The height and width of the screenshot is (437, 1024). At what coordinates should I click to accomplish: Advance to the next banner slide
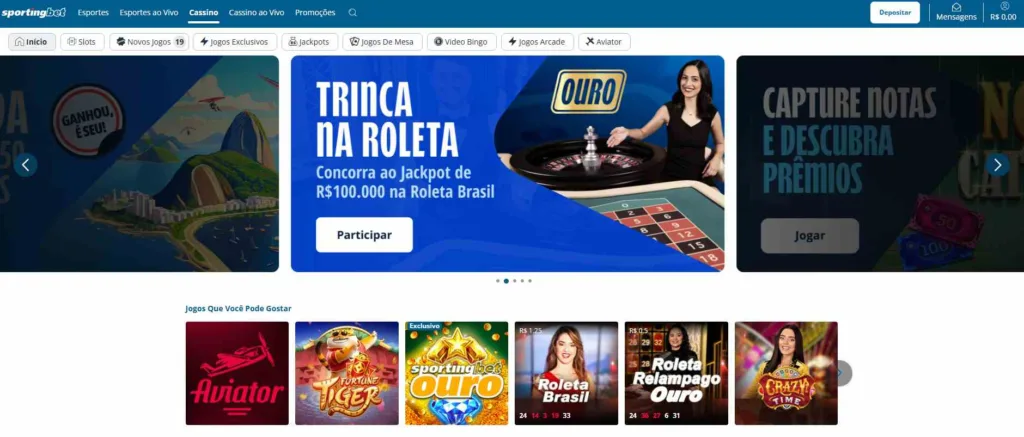click(996, 165)
